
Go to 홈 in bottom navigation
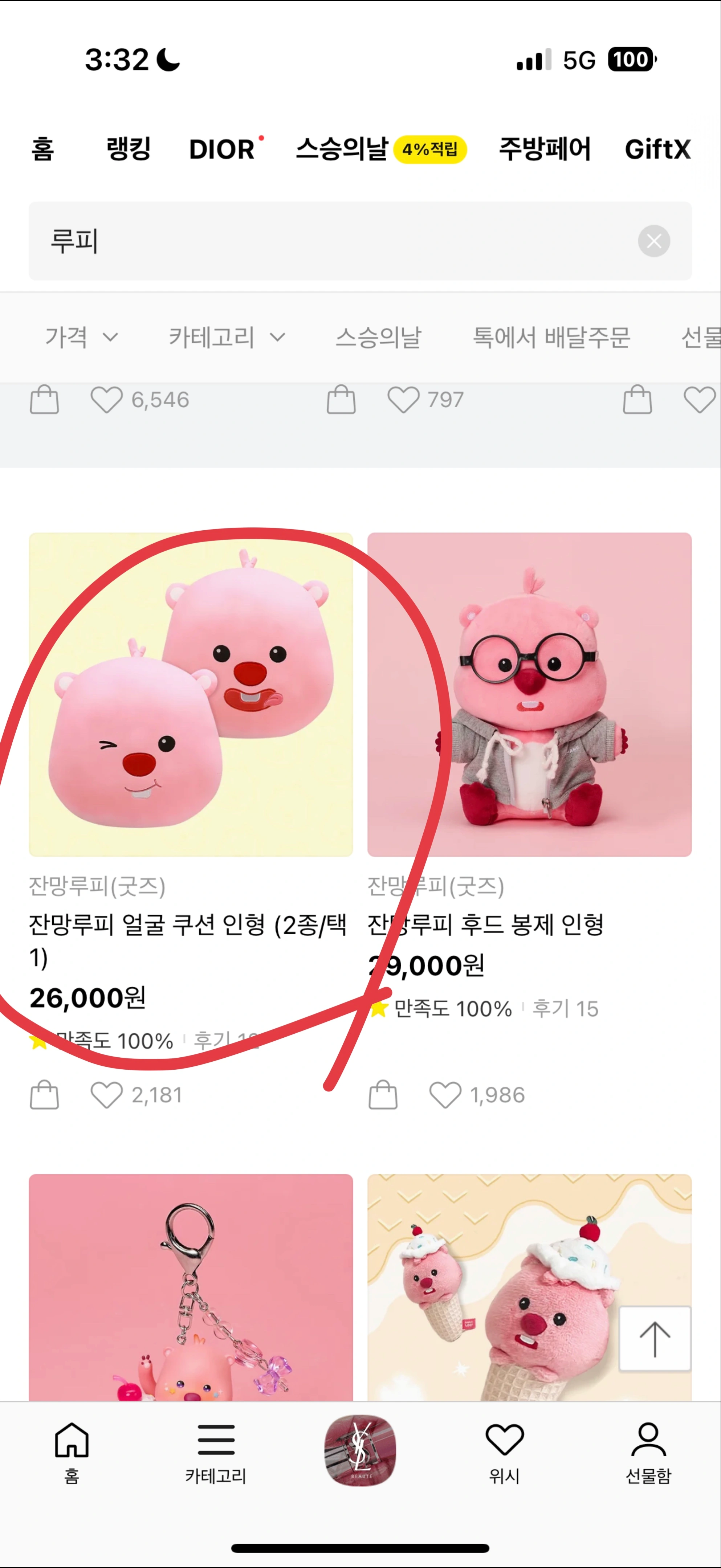coord(72,1453)
